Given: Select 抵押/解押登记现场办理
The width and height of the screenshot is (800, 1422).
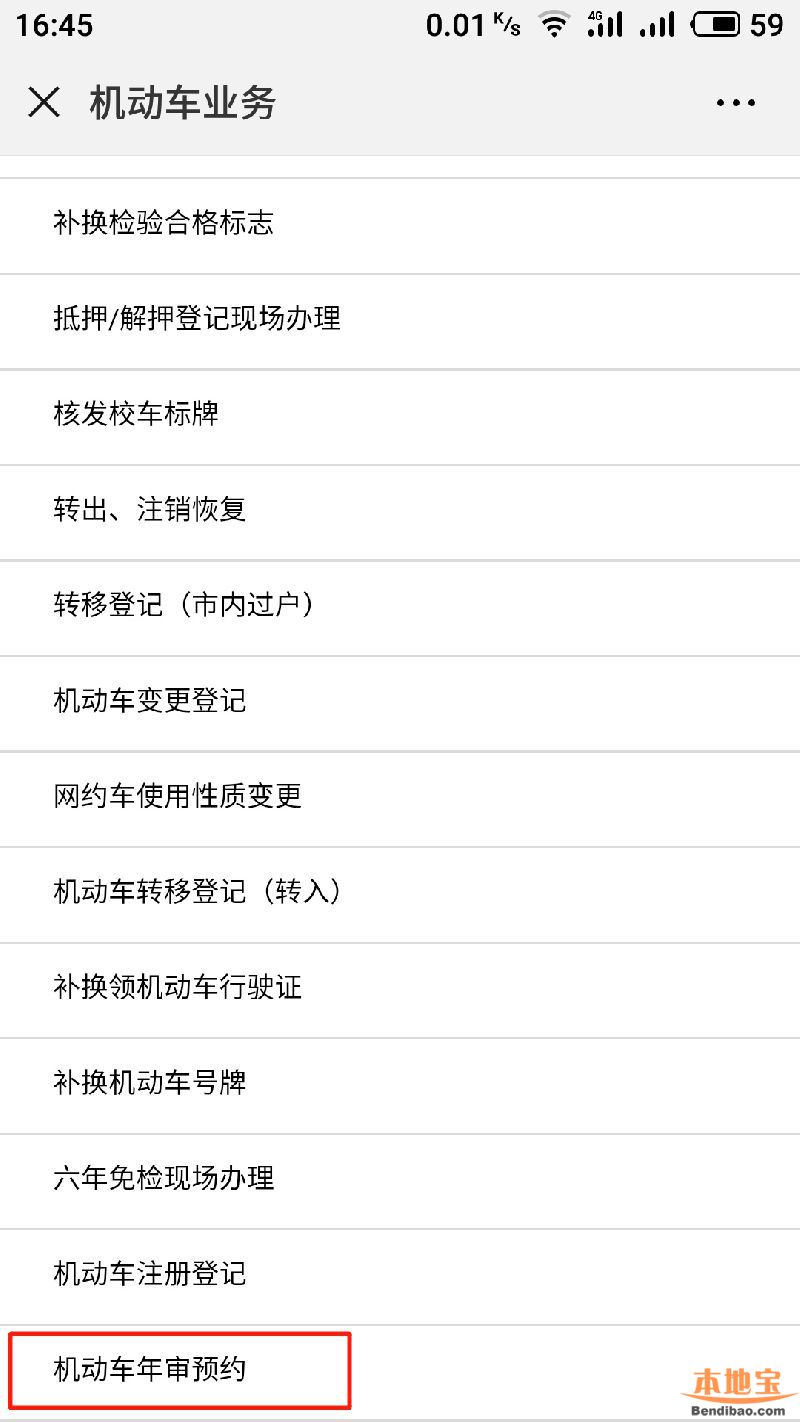Looking at the screenshot, I should click(400, 319).
